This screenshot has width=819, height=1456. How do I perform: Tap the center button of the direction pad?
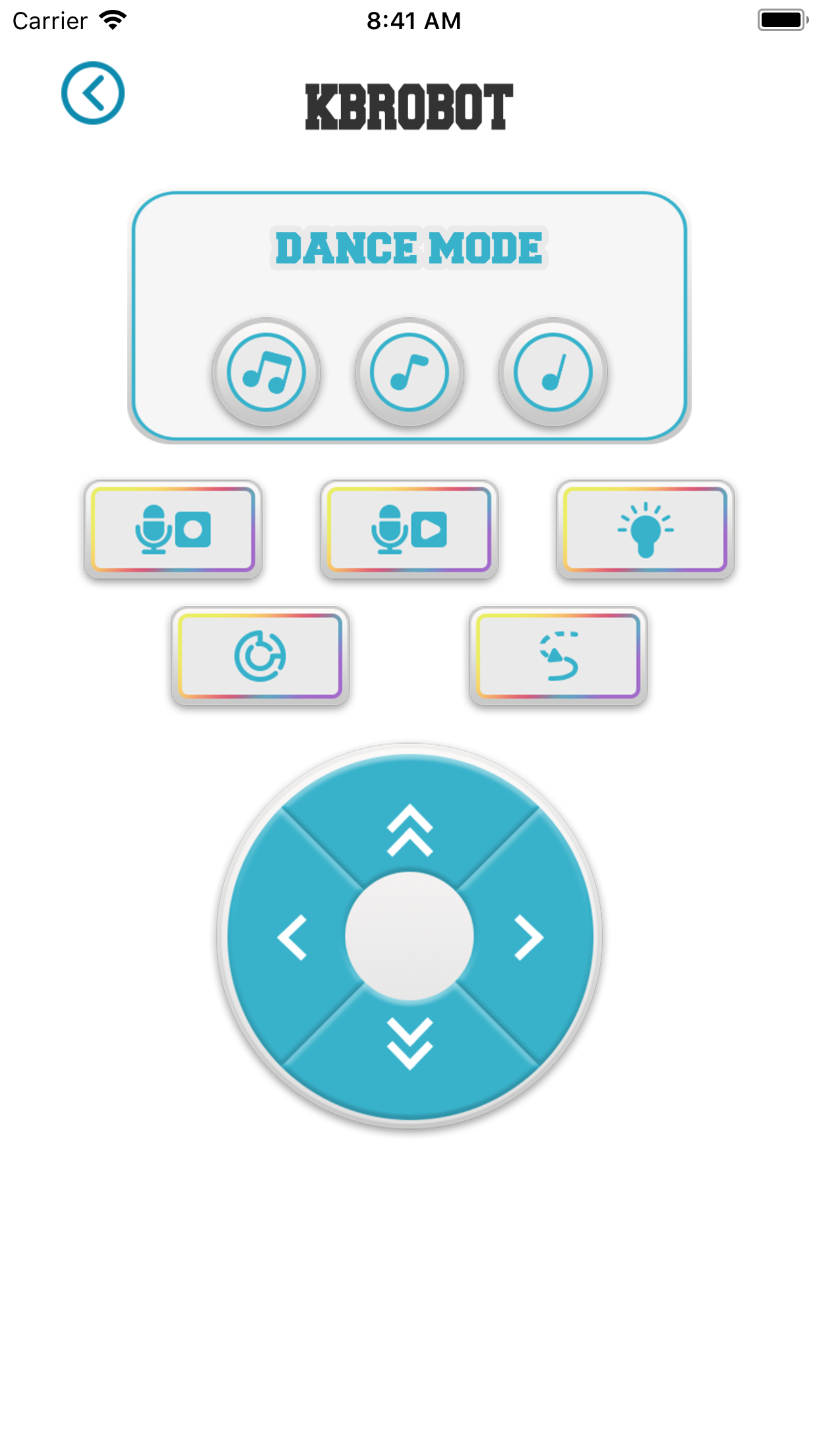(409, 936)
